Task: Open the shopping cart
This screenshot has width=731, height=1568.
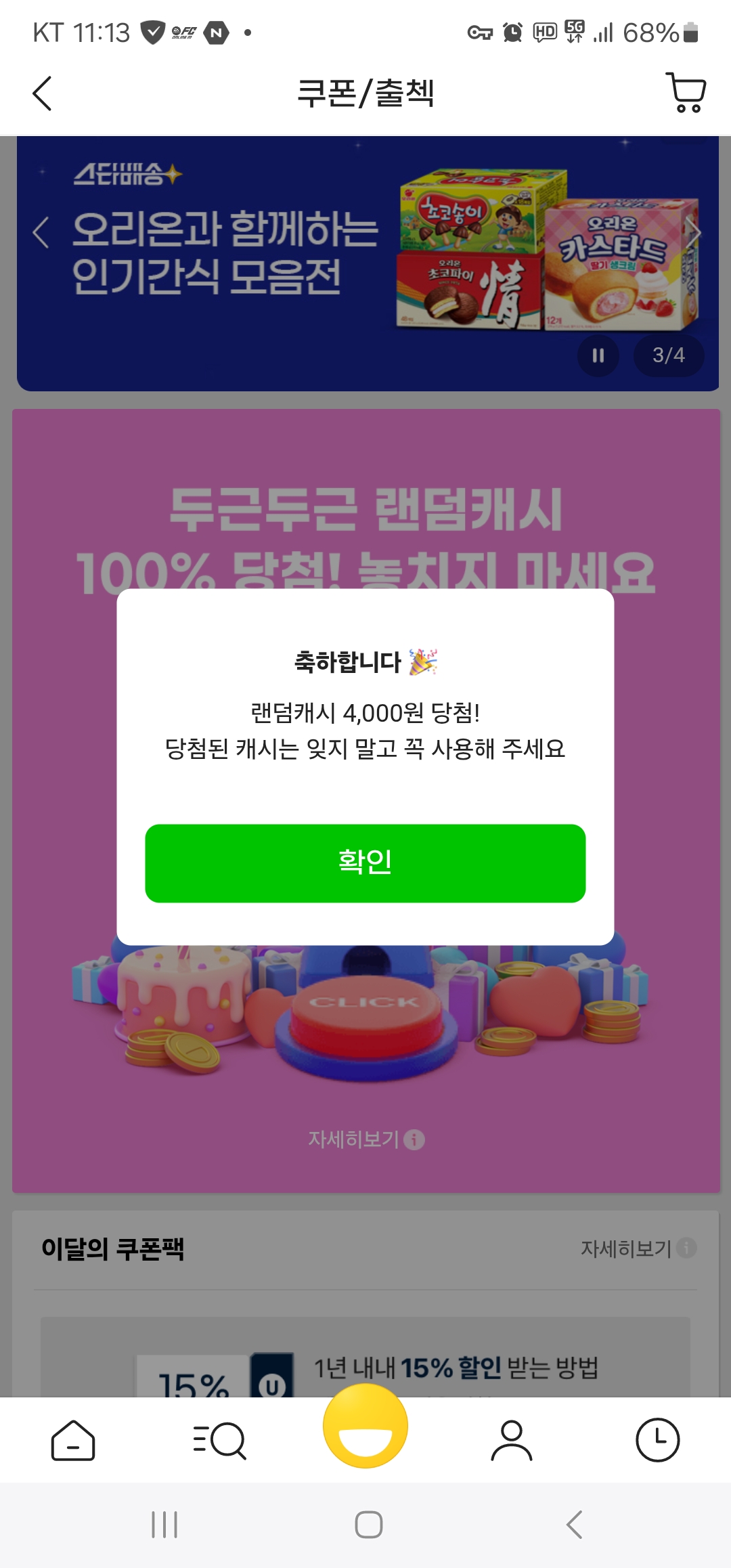Action: [686, 93]
